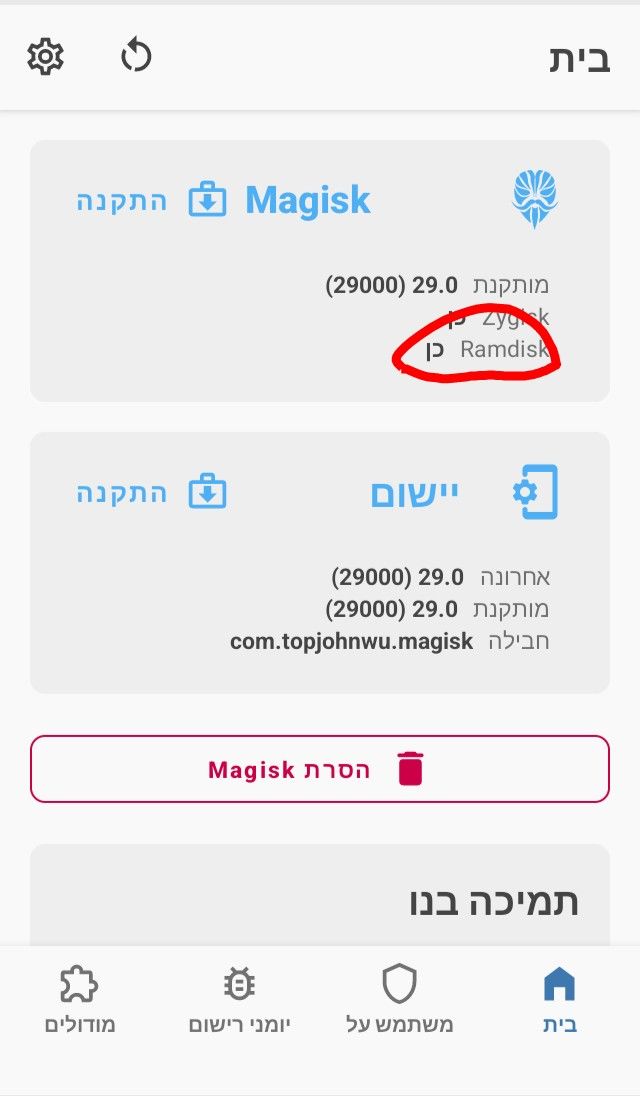Tap התקנה install button in Magisk card
Screen dimensions: 640x1096
(152, 201)
